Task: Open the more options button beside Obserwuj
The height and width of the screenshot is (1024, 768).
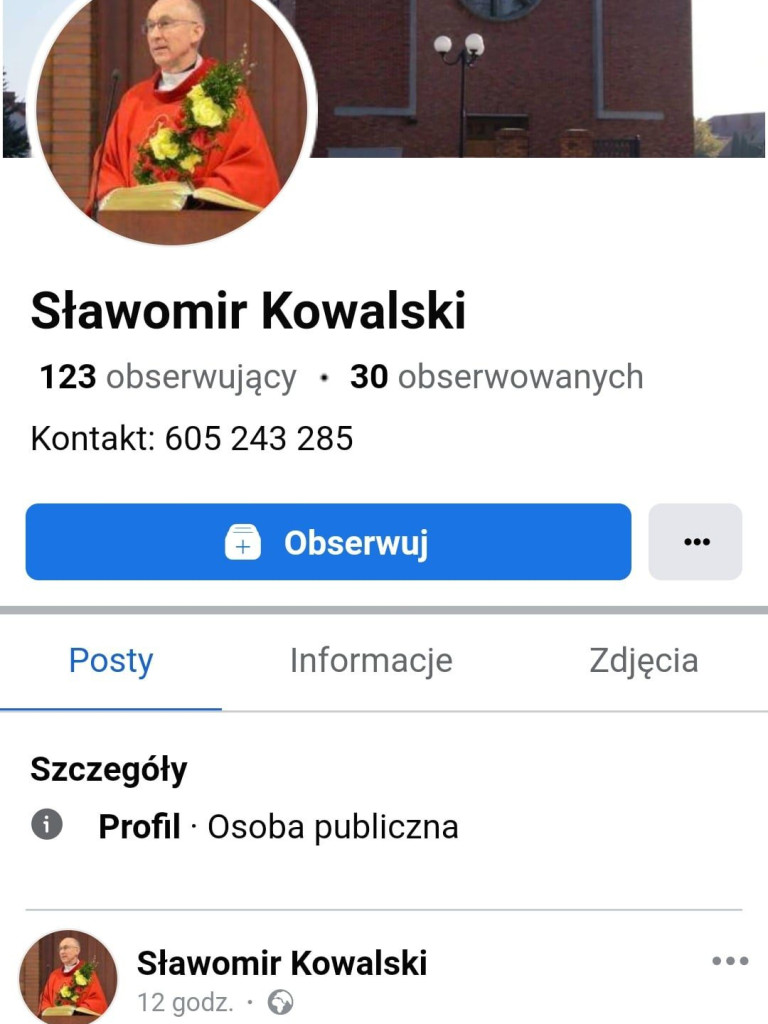Action: (x=696, y=542)
